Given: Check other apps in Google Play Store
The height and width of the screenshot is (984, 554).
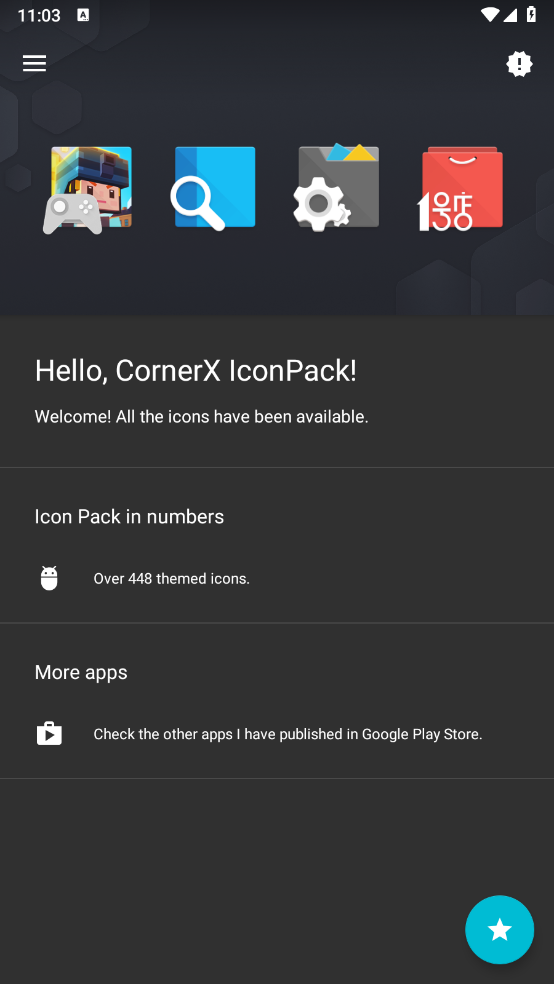Looking at the screenshot, I should [x=277, y=734].
